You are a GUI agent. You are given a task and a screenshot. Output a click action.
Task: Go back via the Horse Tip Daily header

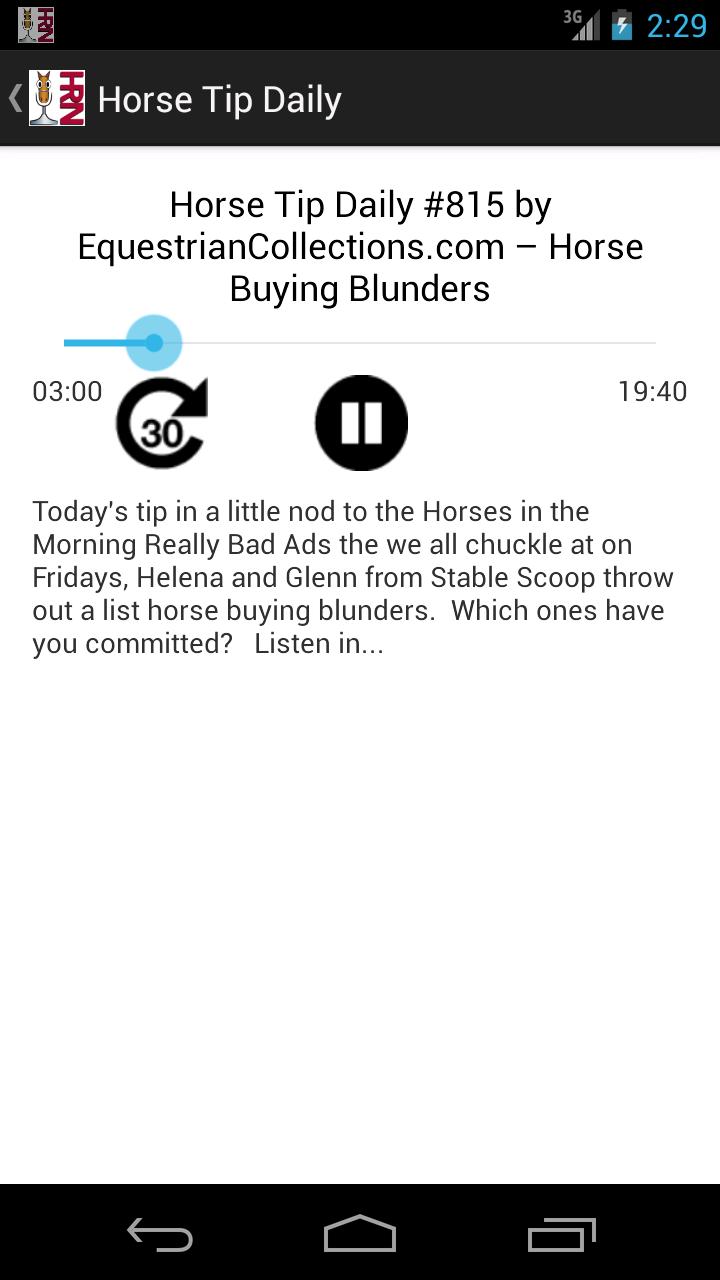(48, 99)
